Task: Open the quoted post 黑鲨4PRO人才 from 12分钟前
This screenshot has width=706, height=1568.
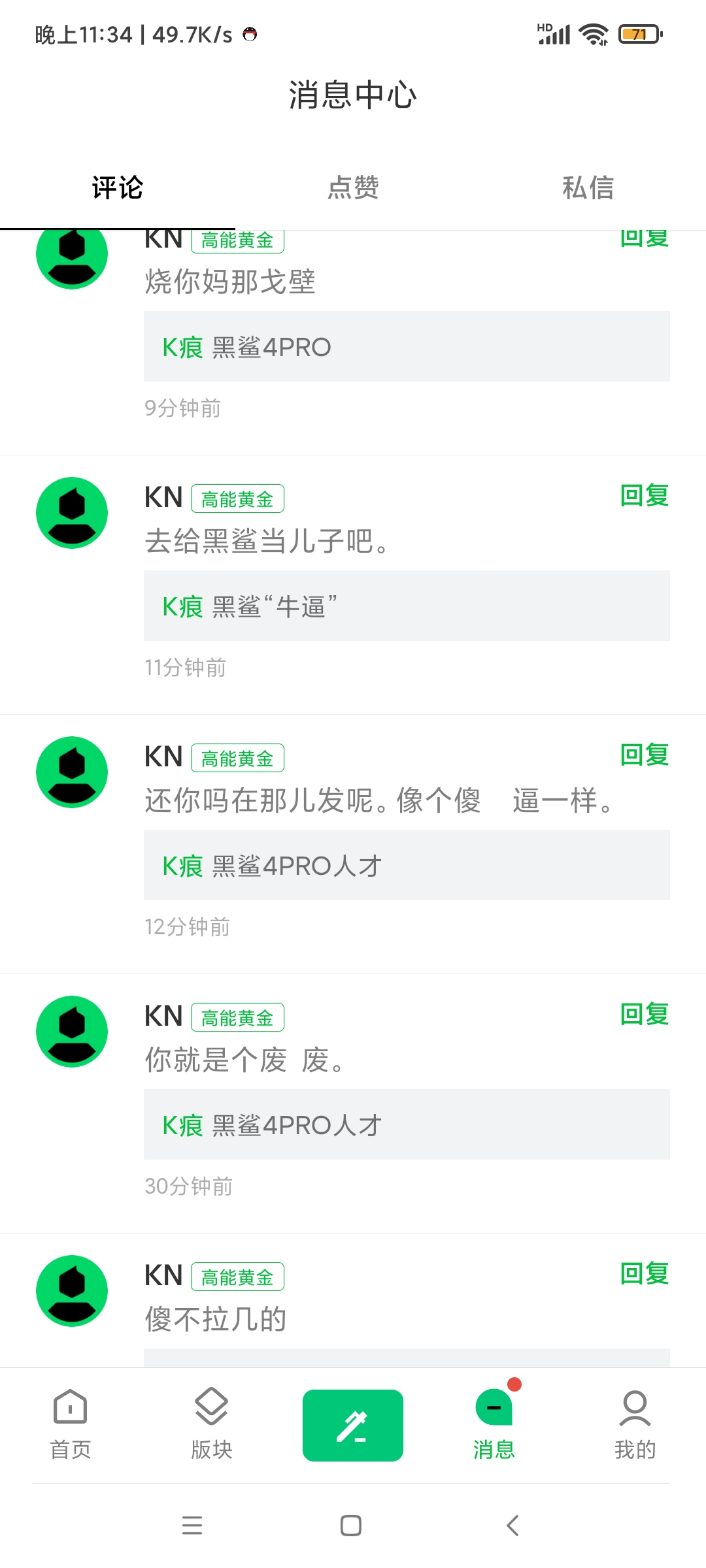Action: tap(407, 865)
